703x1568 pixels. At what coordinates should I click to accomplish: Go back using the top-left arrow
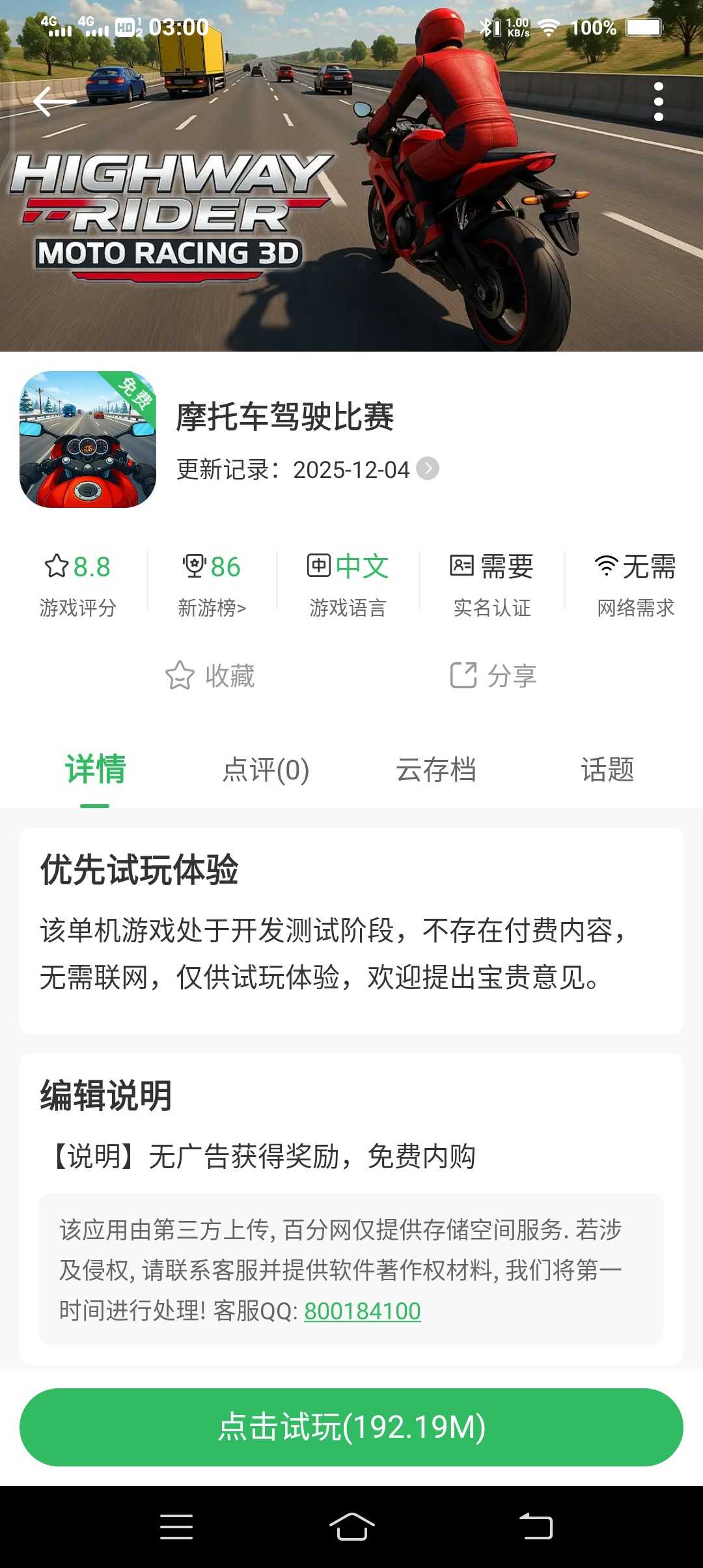[x=54, y=102]
